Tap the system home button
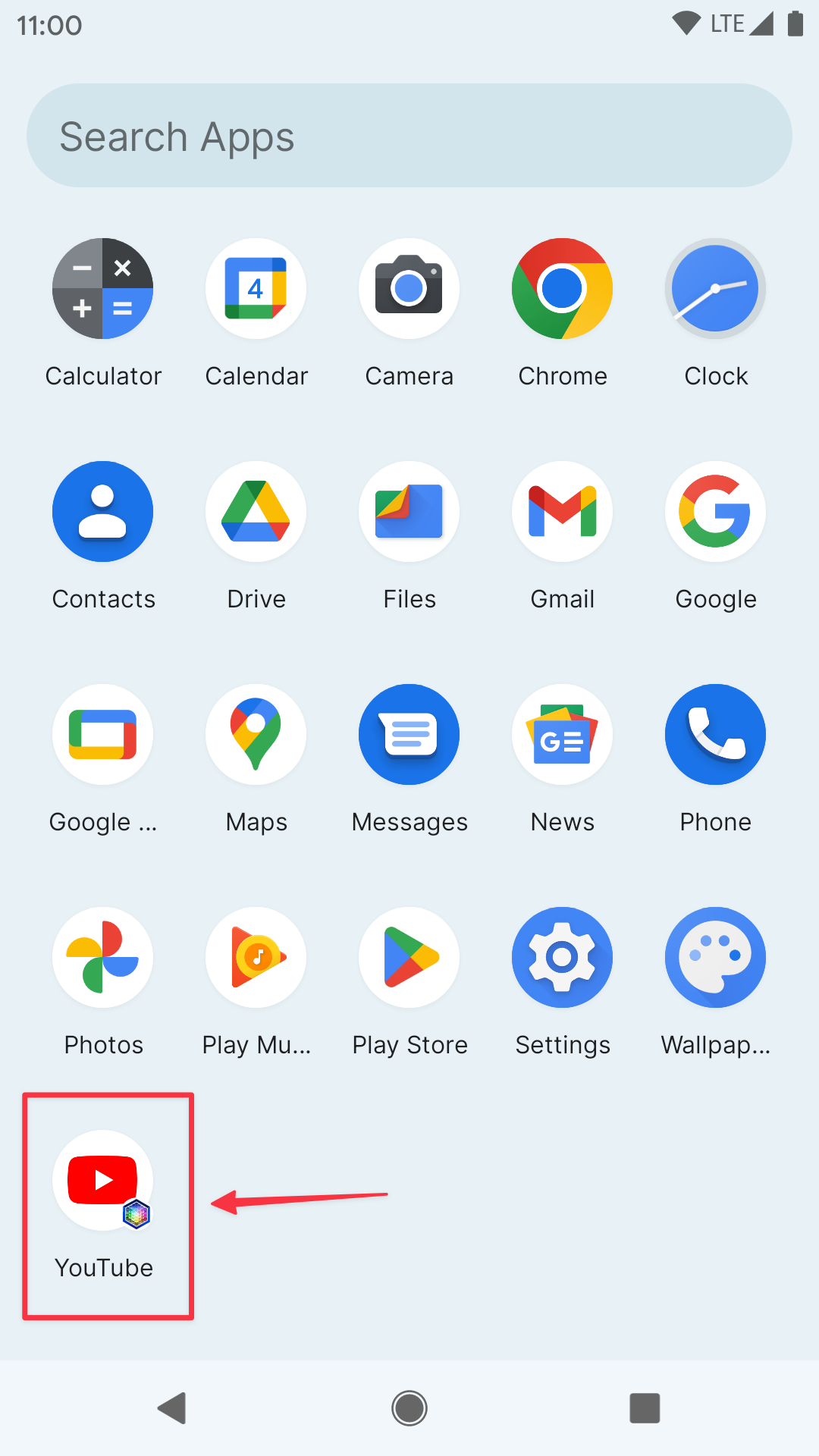 click(409, 1408)
